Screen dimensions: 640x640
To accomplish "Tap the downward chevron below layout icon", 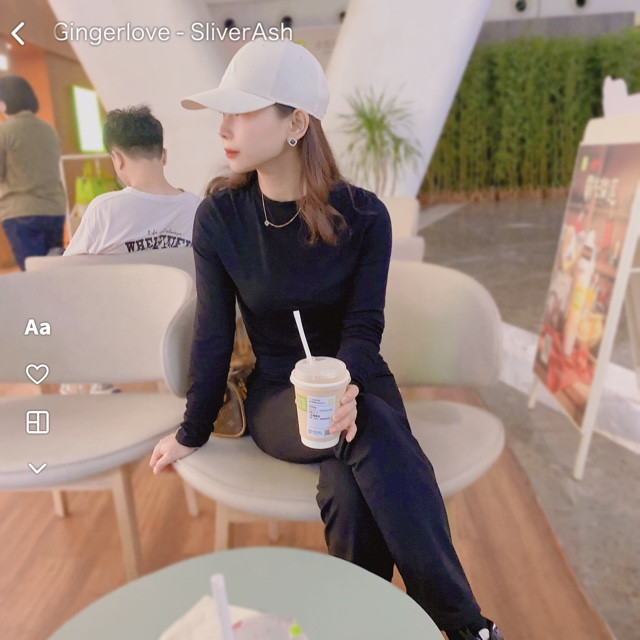I will 37,468.
